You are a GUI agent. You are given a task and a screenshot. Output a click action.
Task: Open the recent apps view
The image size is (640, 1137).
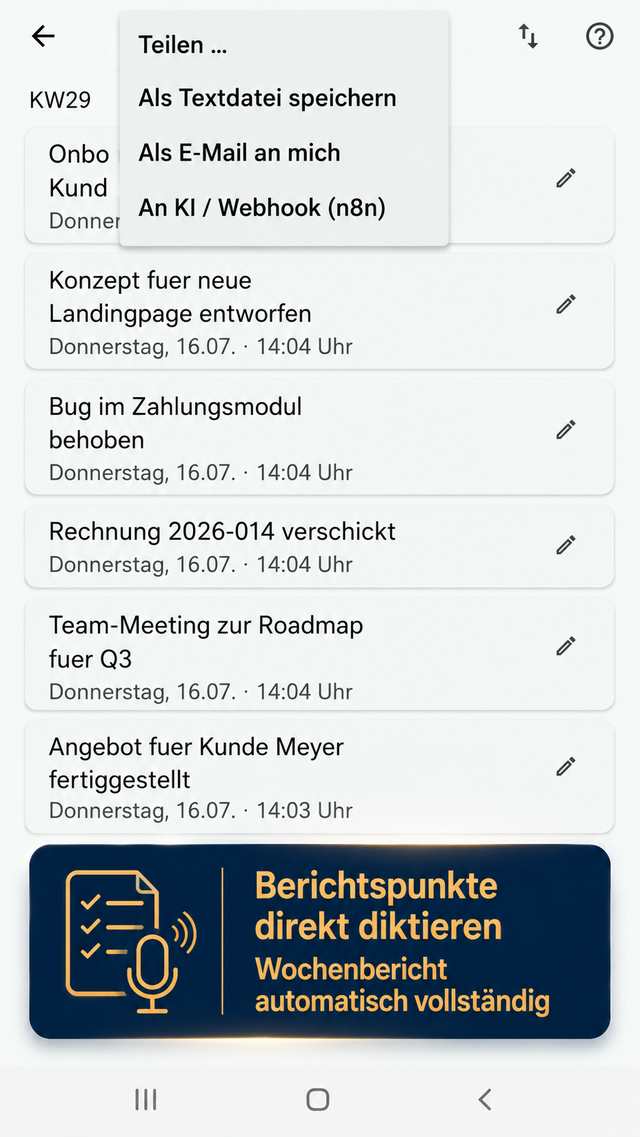coord(146,1099)
